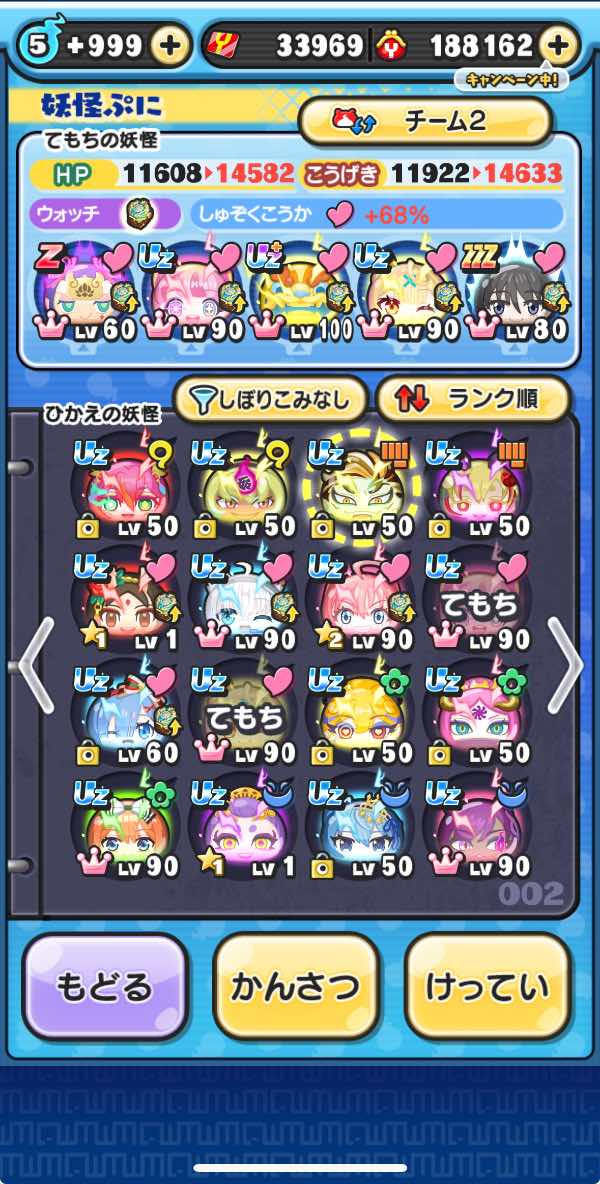The image size is (600, 1184).
Task: Switch team via チーム2 button
Action: (425, 121)
